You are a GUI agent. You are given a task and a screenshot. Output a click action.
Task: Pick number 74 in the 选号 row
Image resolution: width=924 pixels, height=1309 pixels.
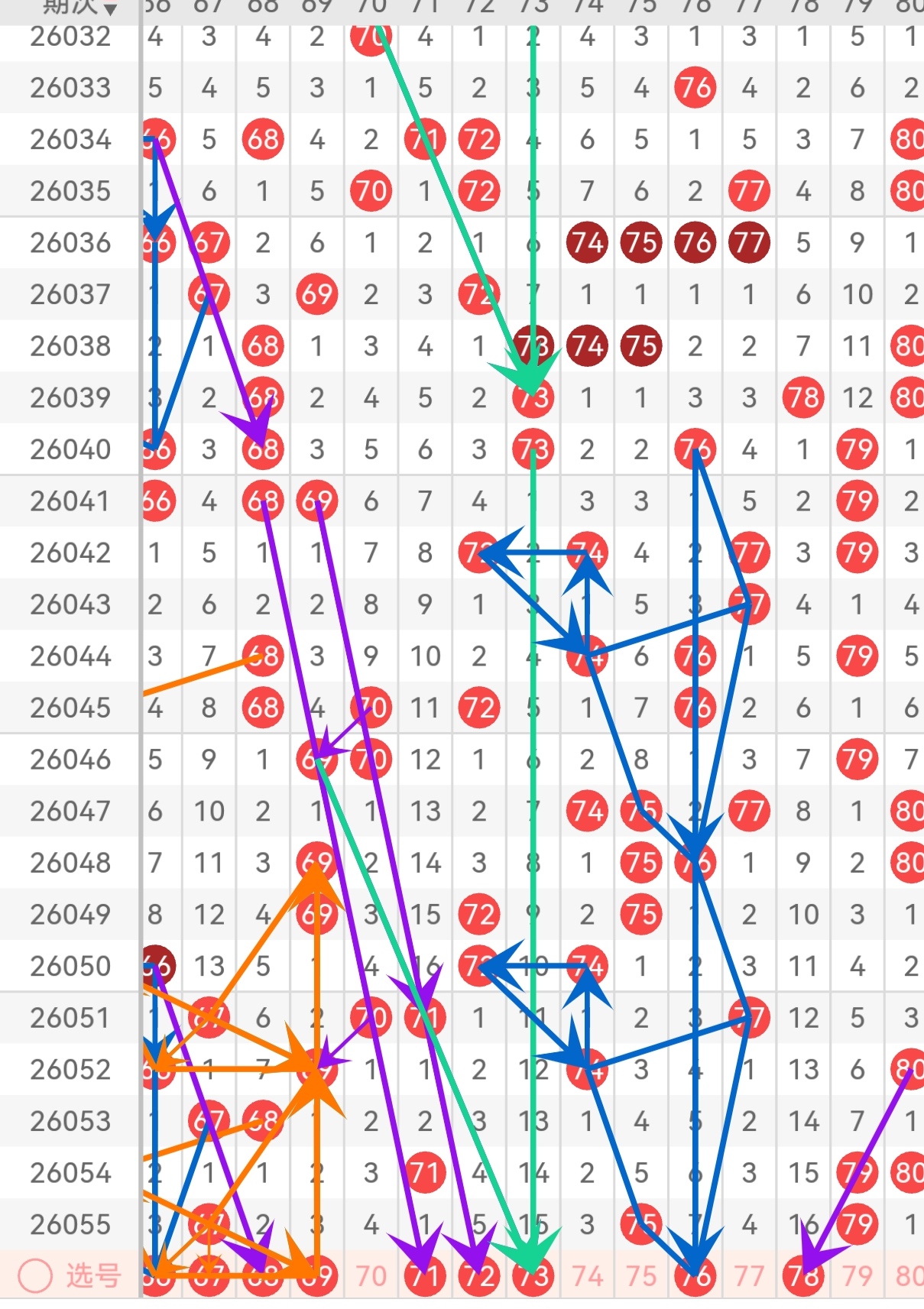click(587, 1275)
